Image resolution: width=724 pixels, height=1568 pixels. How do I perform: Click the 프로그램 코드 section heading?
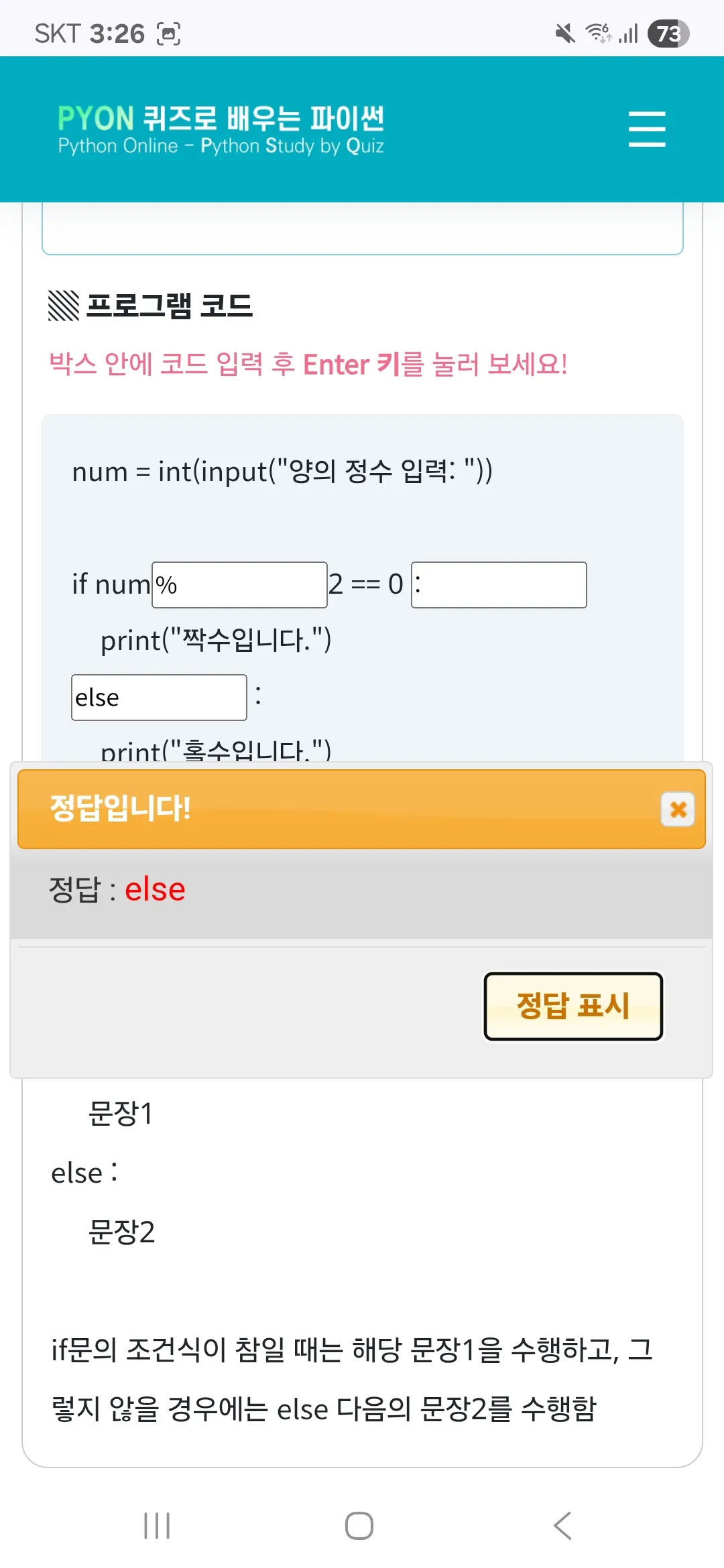[151, 307]
